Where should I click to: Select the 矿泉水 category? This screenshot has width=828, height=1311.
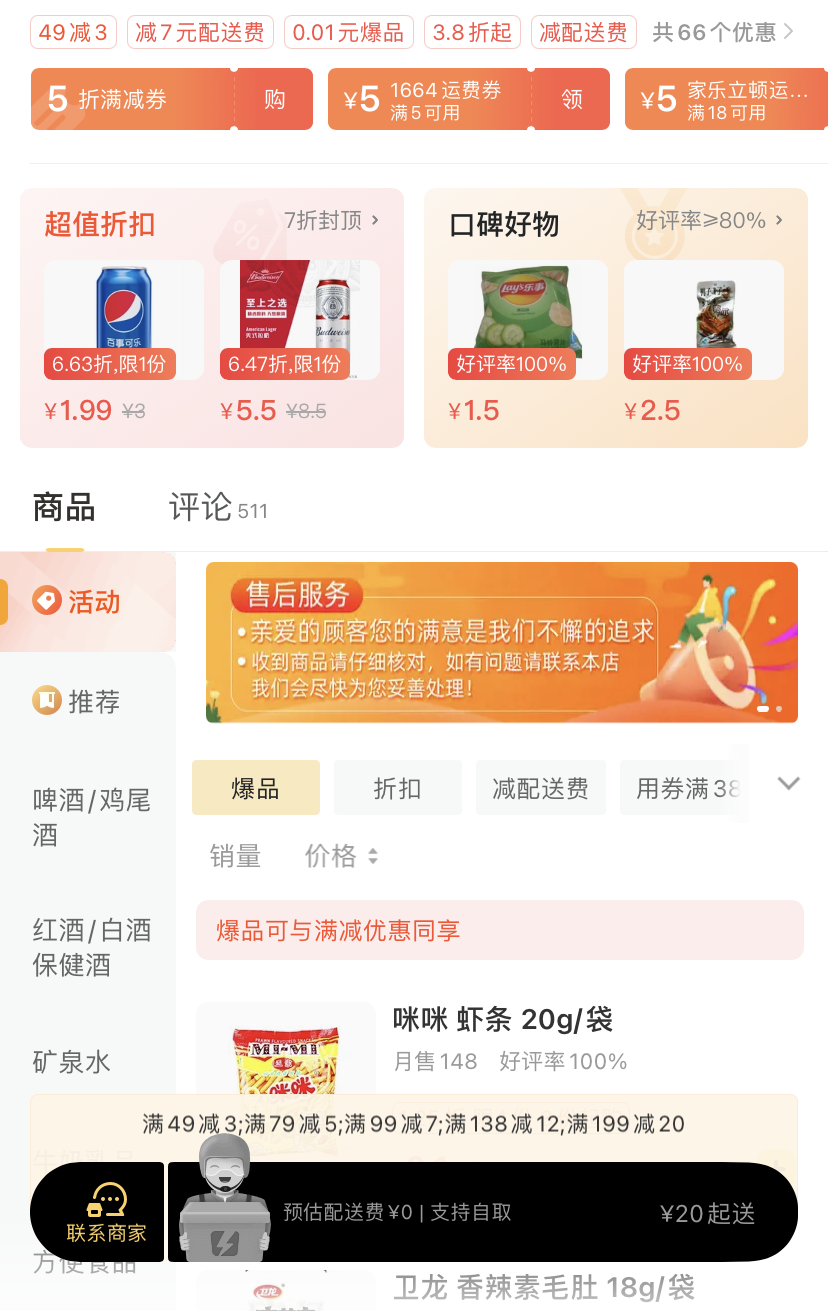click(72, 1061)
